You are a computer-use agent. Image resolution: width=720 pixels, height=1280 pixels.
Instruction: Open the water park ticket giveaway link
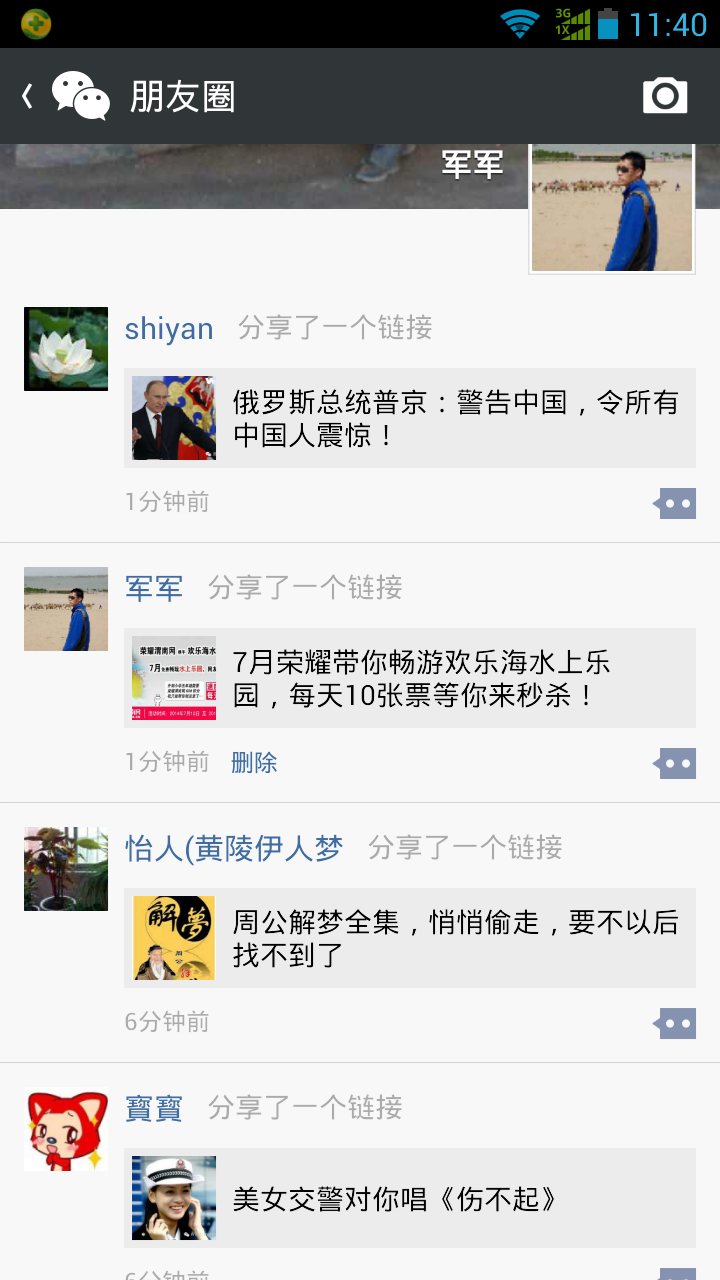pos(410,677)
